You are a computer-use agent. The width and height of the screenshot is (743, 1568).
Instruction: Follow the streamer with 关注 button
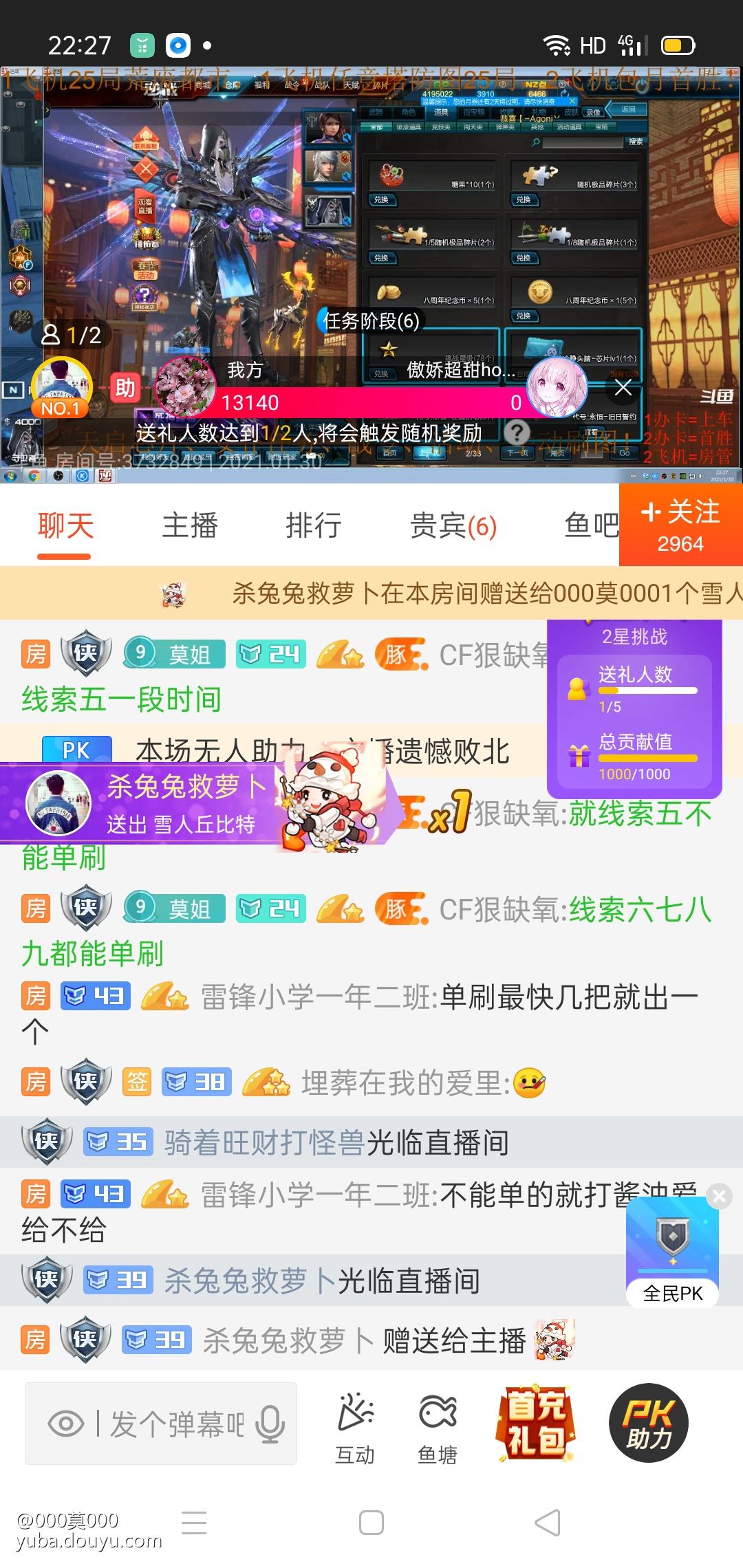(x=680, y=525)
